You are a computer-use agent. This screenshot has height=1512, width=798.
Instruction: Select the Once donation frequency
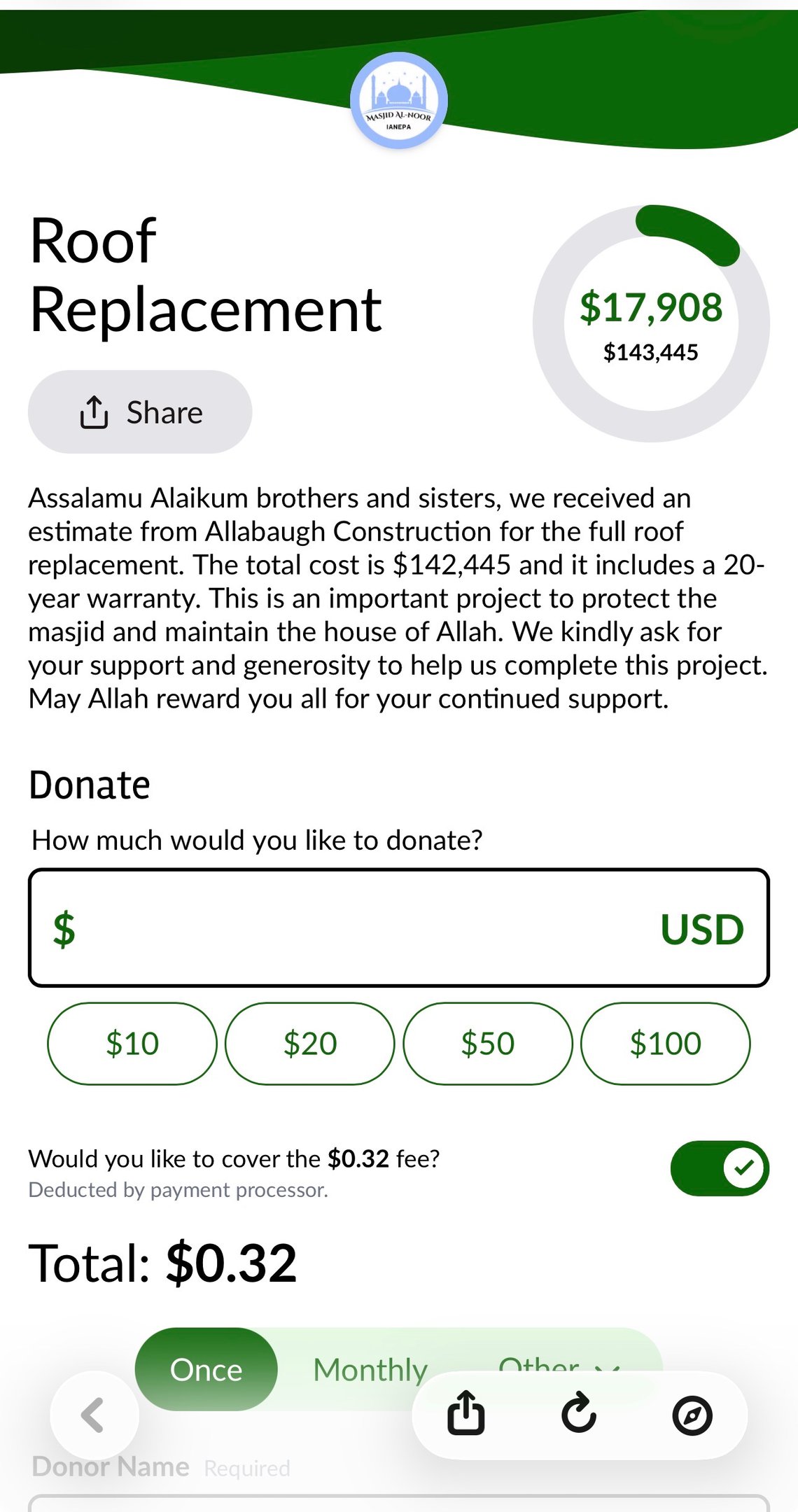pos(206,1369)
